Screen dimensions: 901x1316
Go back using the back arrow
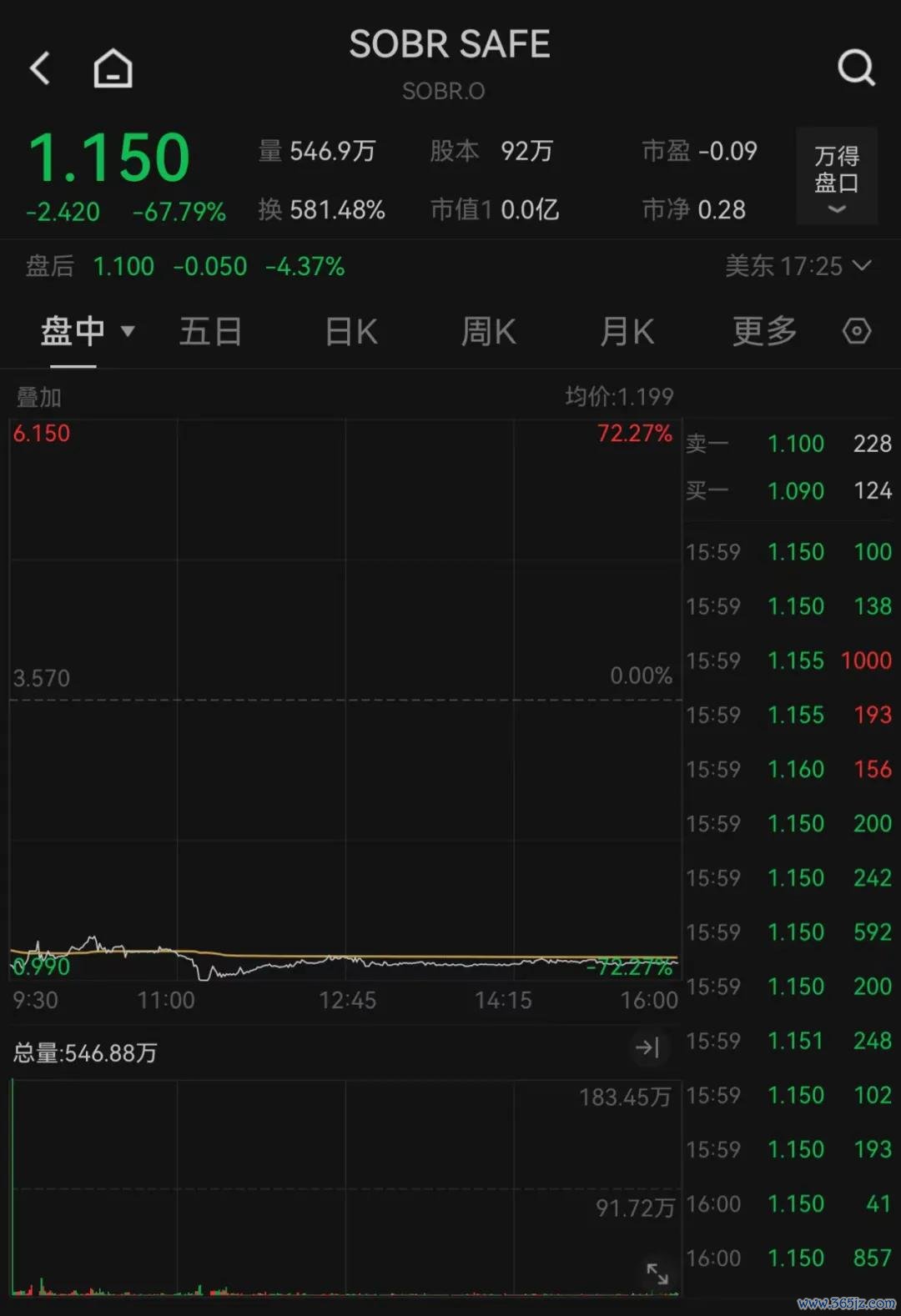tap(40, 68)
